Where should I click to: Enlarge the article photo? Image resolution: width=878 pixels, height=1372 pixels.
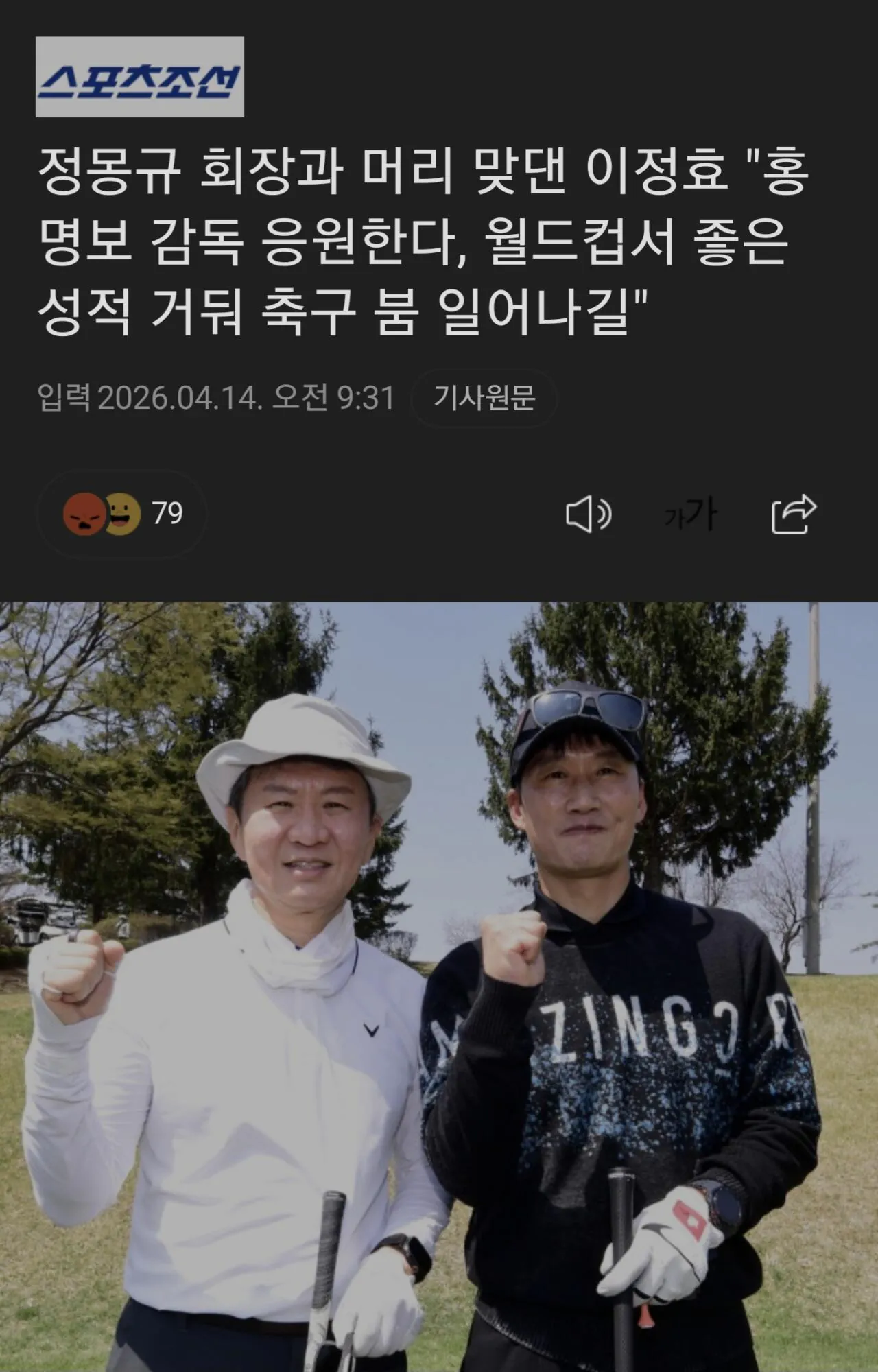(x=439, y=986)
